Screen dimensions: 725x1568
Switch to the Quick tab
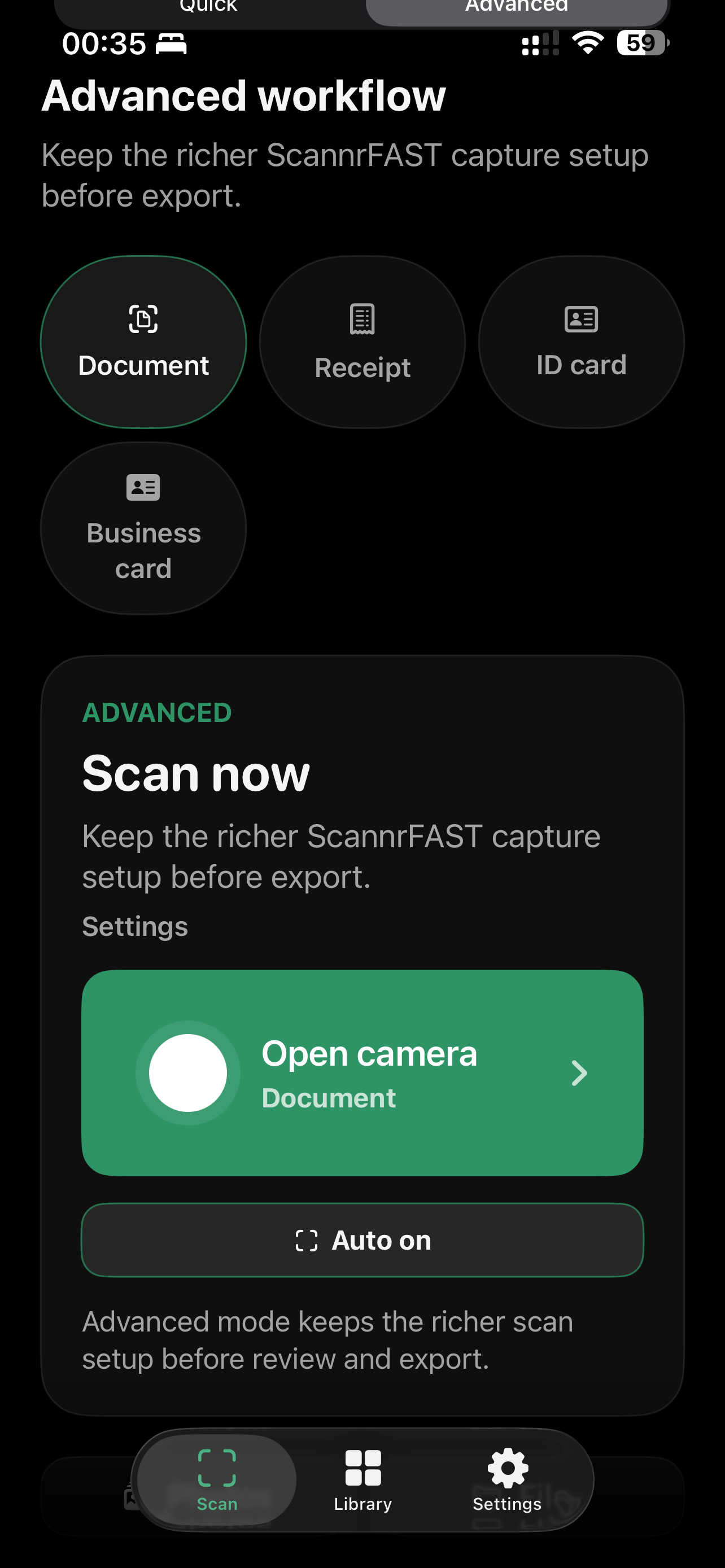click(x=208, y=7)
